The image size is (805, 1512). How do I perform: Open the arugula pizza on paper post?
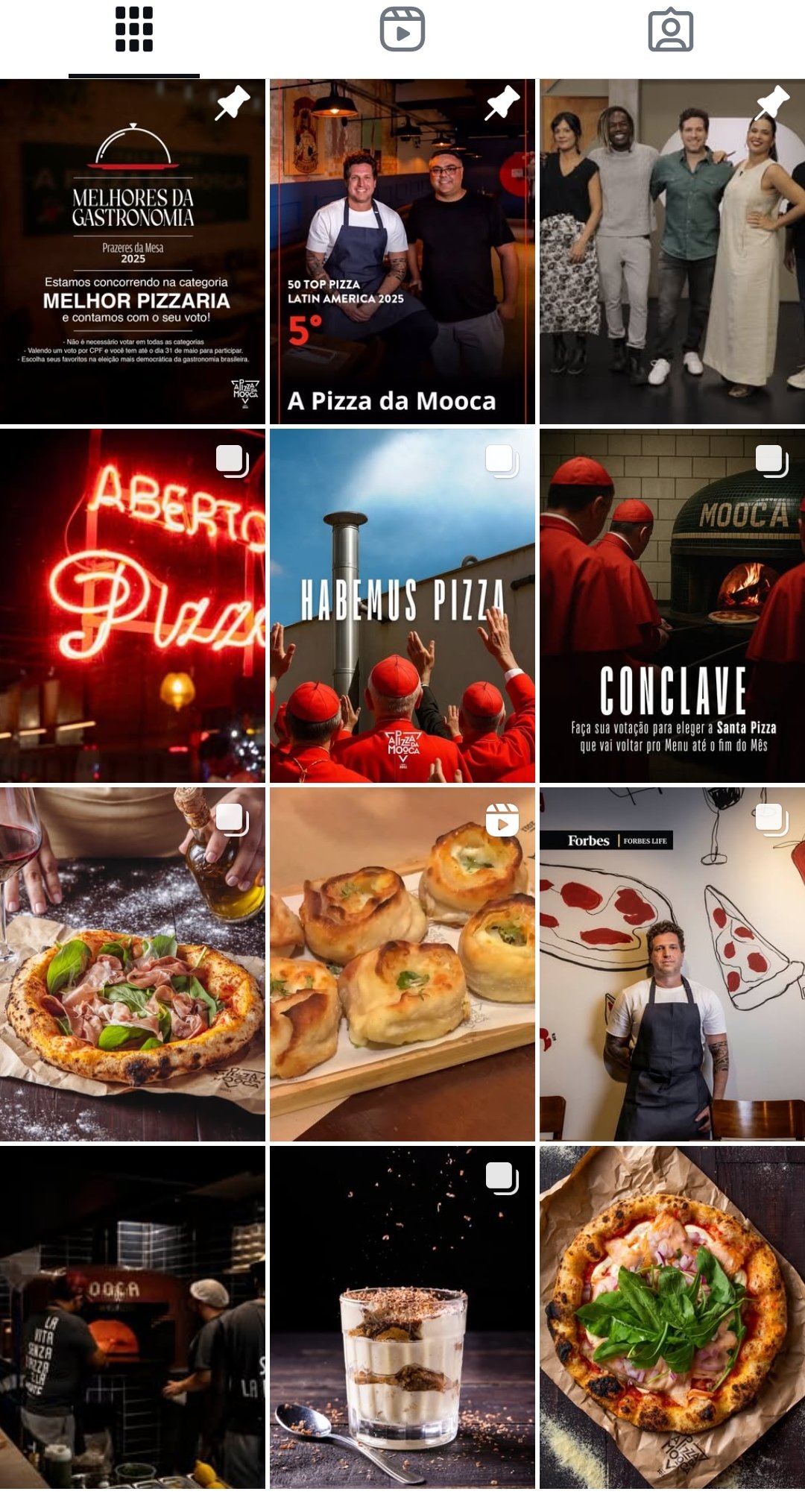(x=672, y=1317)
